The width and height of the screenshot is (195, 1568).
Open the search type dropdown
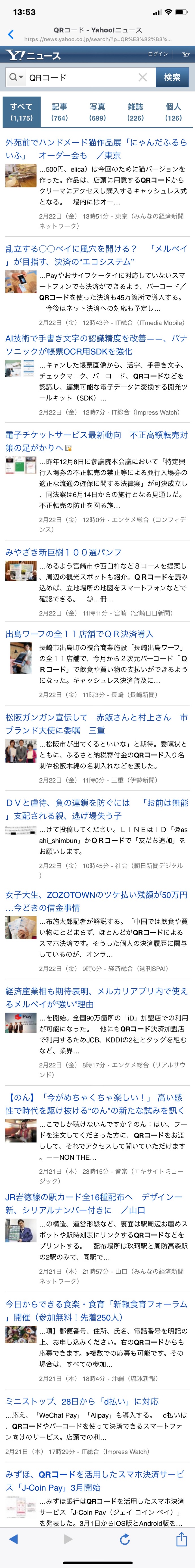point(16,77)
